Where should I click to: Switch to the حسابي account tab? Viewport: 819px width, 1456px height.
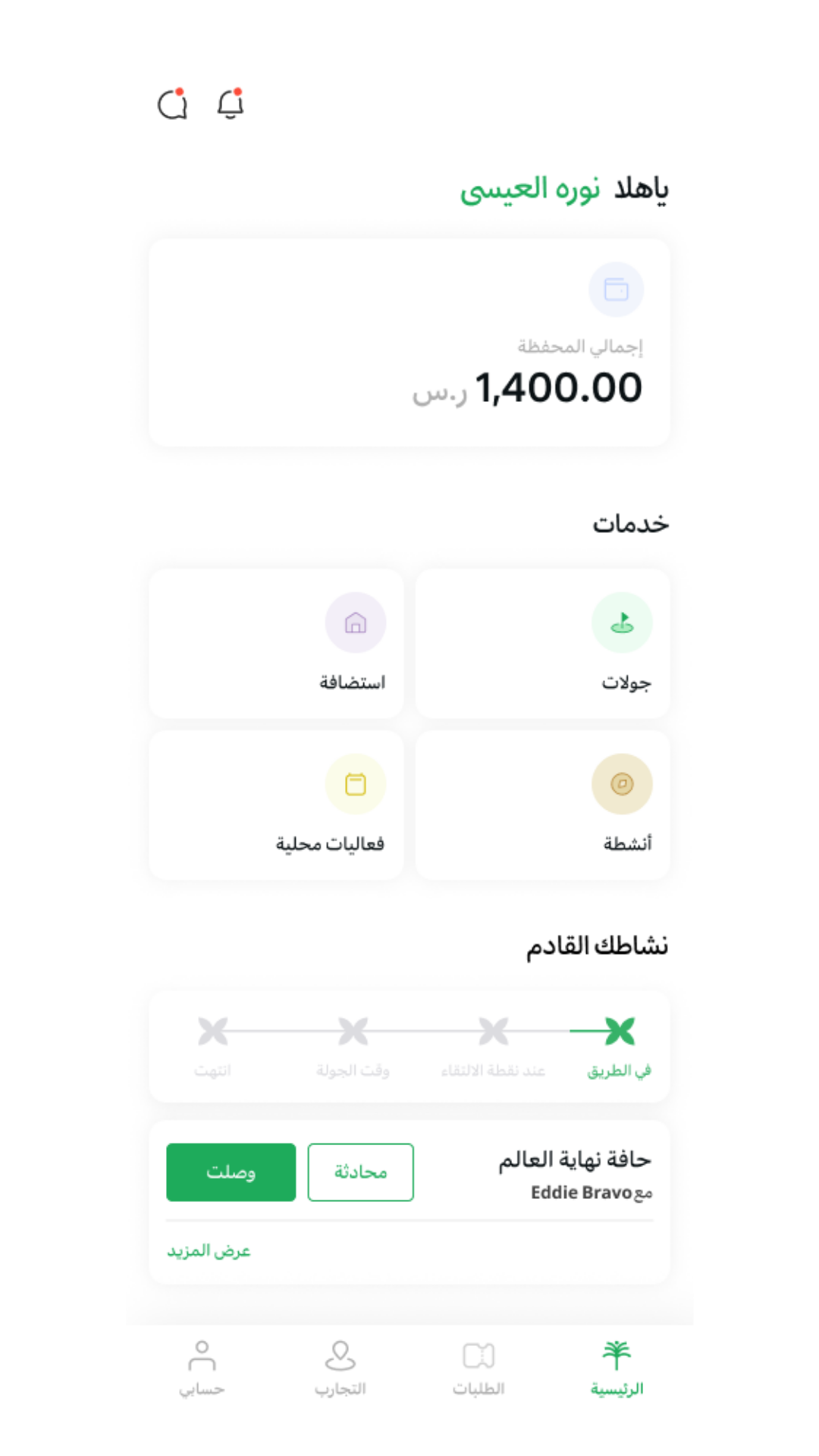click(202, 1369)
